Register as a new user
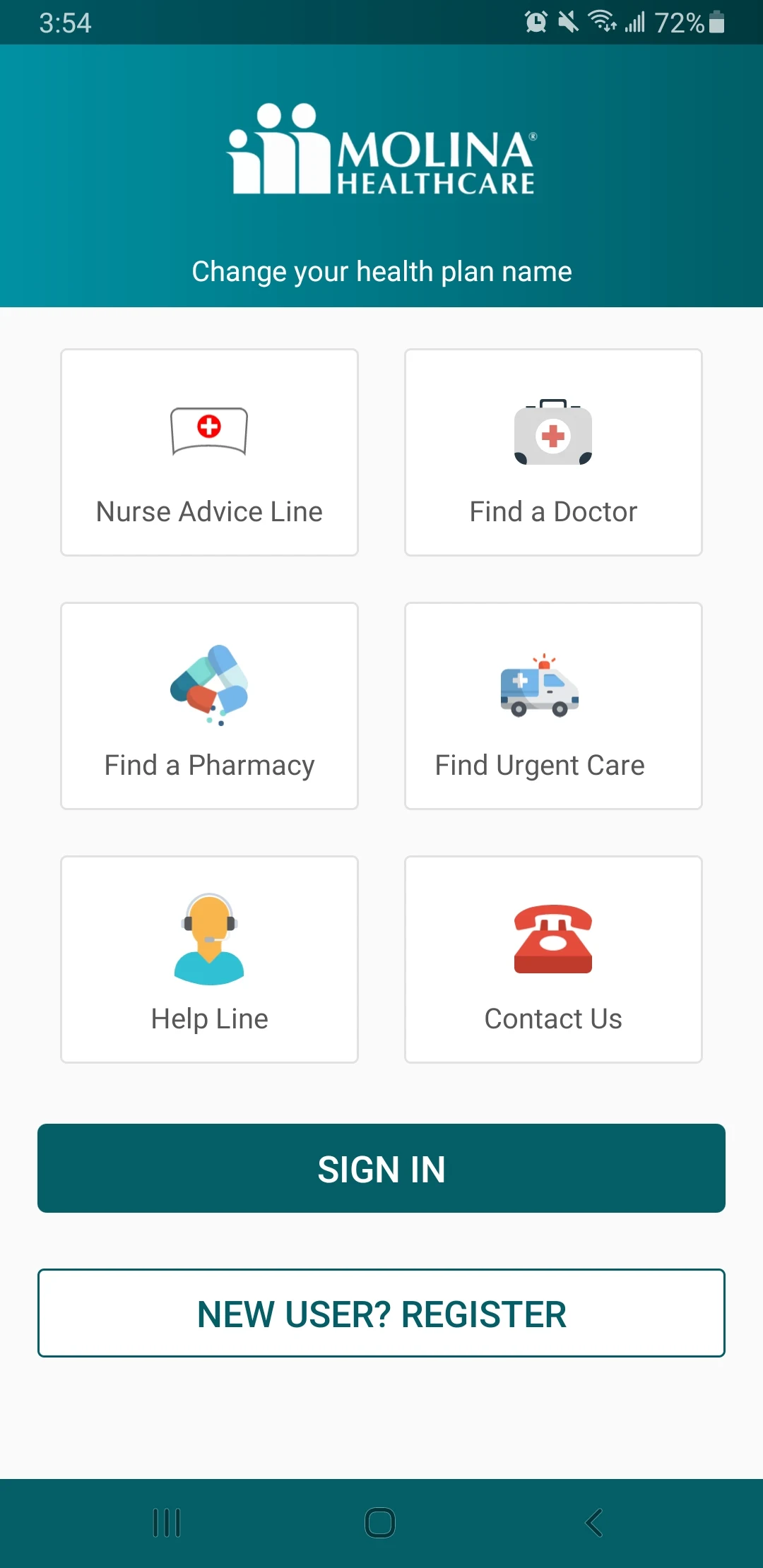The height and width of the screenshot is (1568, 763). [381, 1313]
